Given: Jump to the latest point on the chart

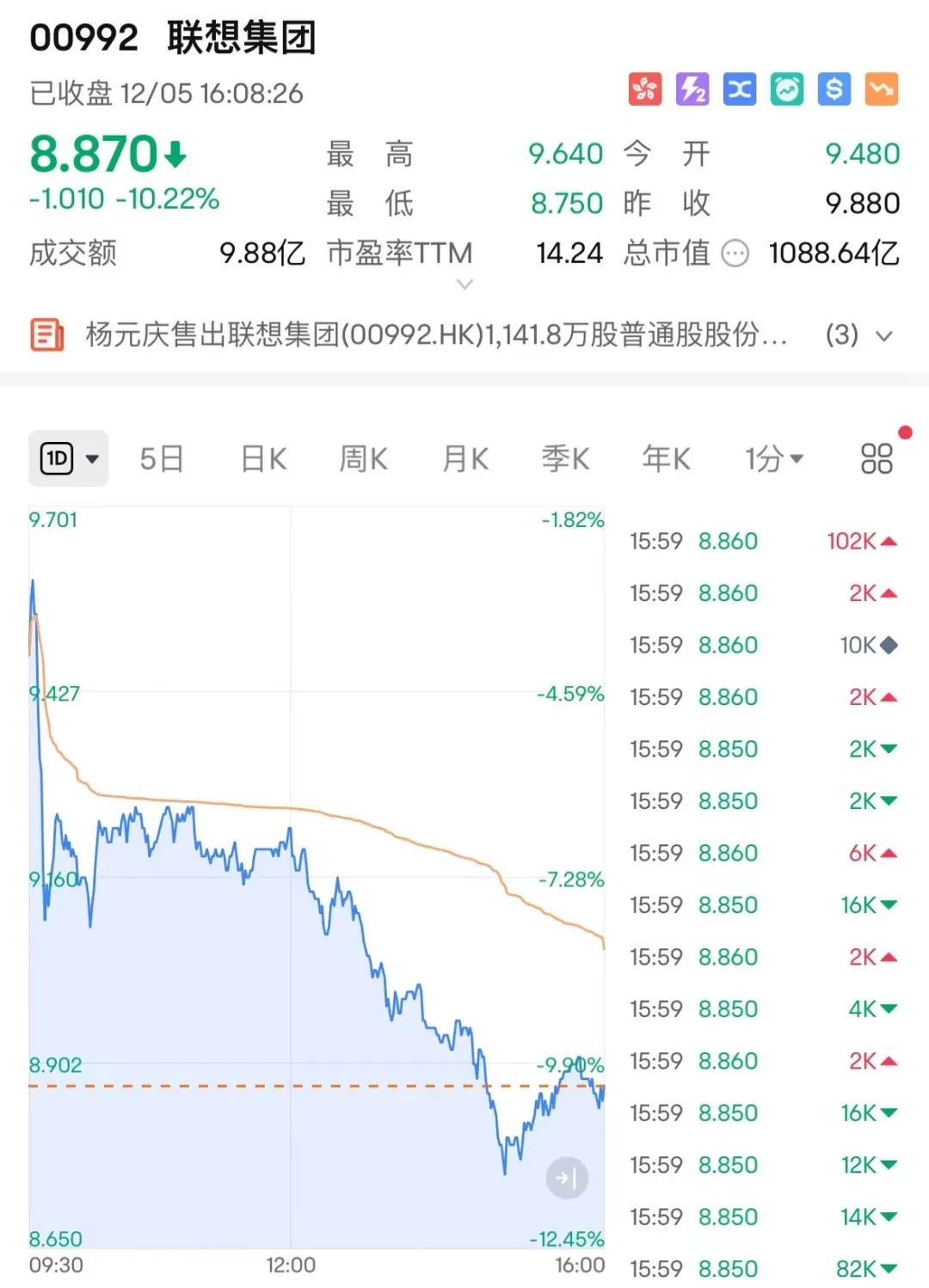Looking at the screenshot, I should (x=567, y=1177).
